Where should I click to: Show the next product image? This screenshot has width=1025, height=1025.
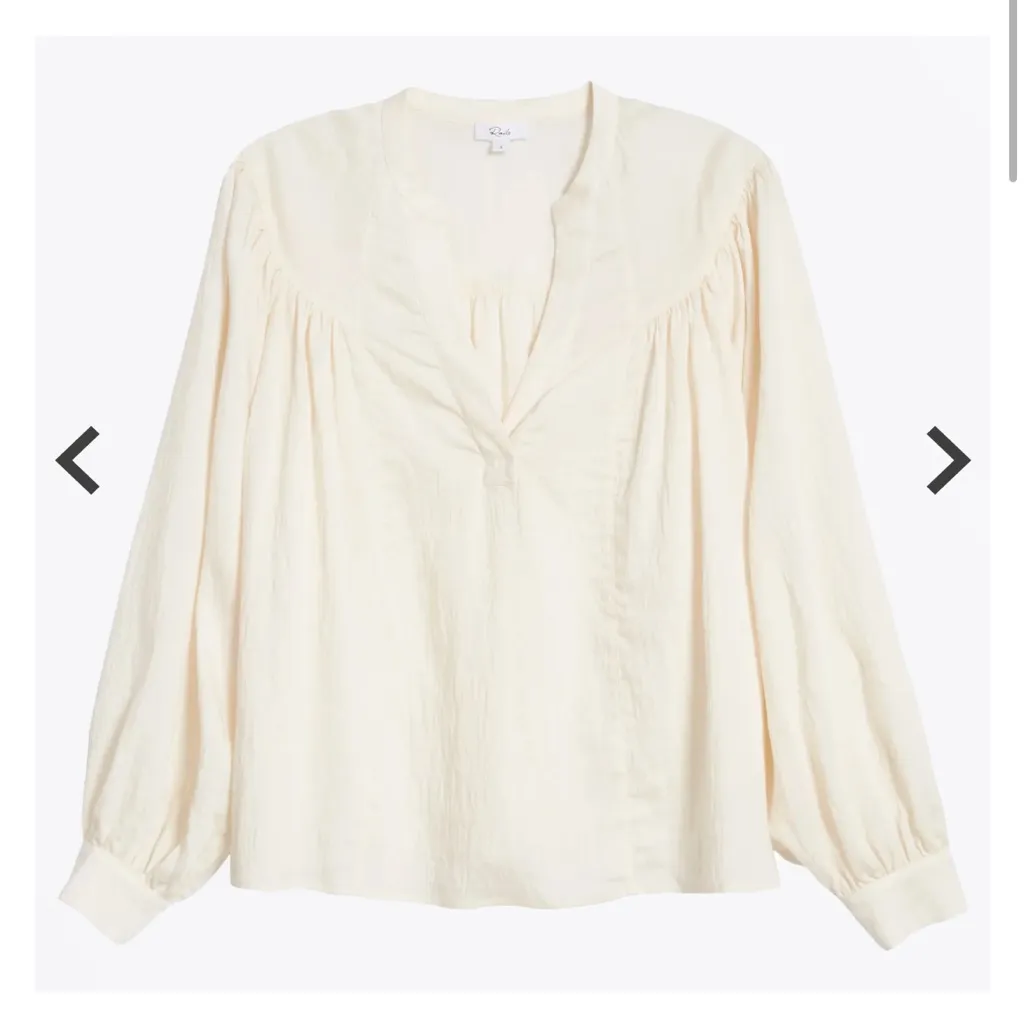pos(947,460)
